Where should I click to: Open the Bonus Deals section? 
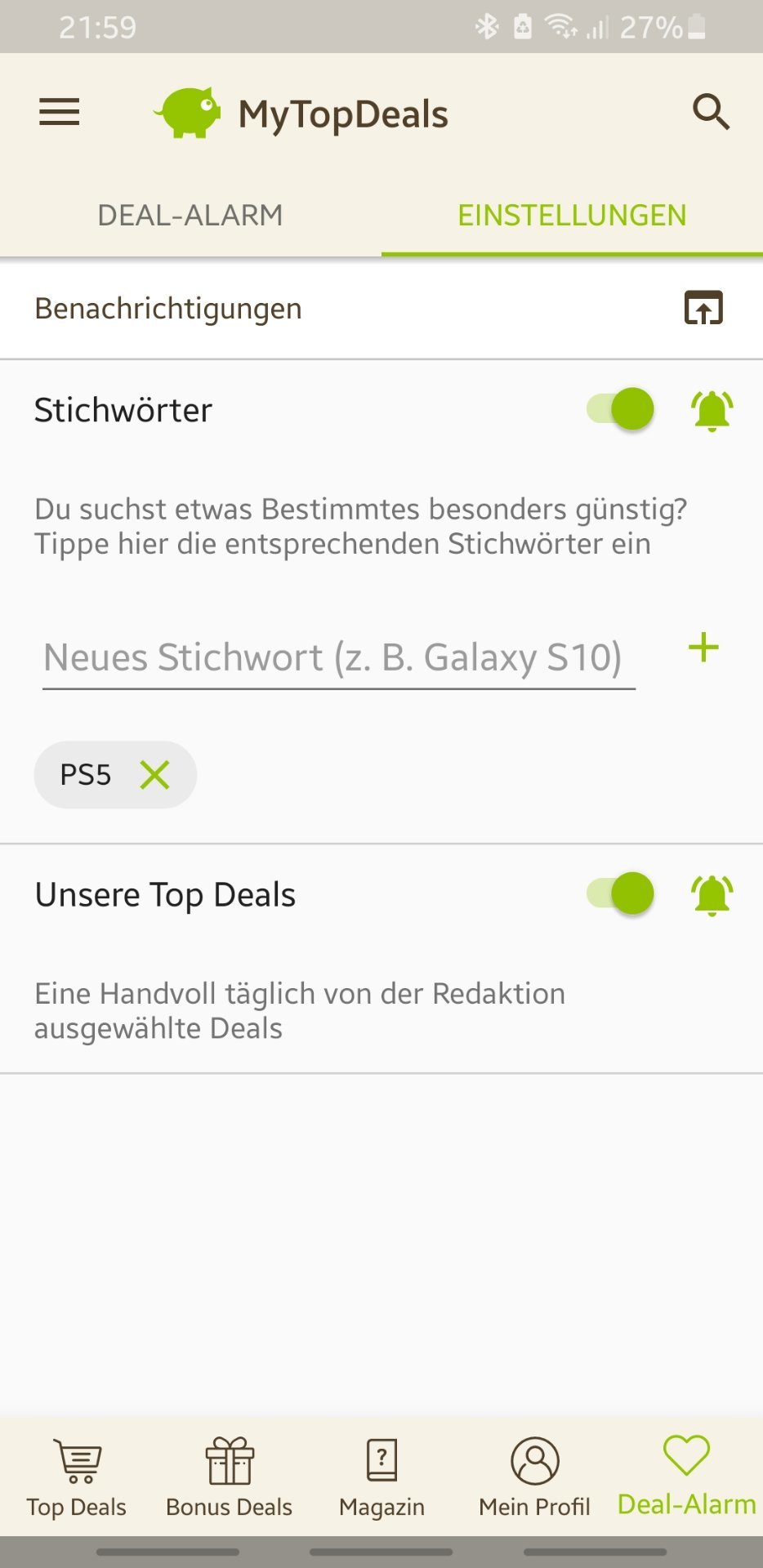point(230,1477)
